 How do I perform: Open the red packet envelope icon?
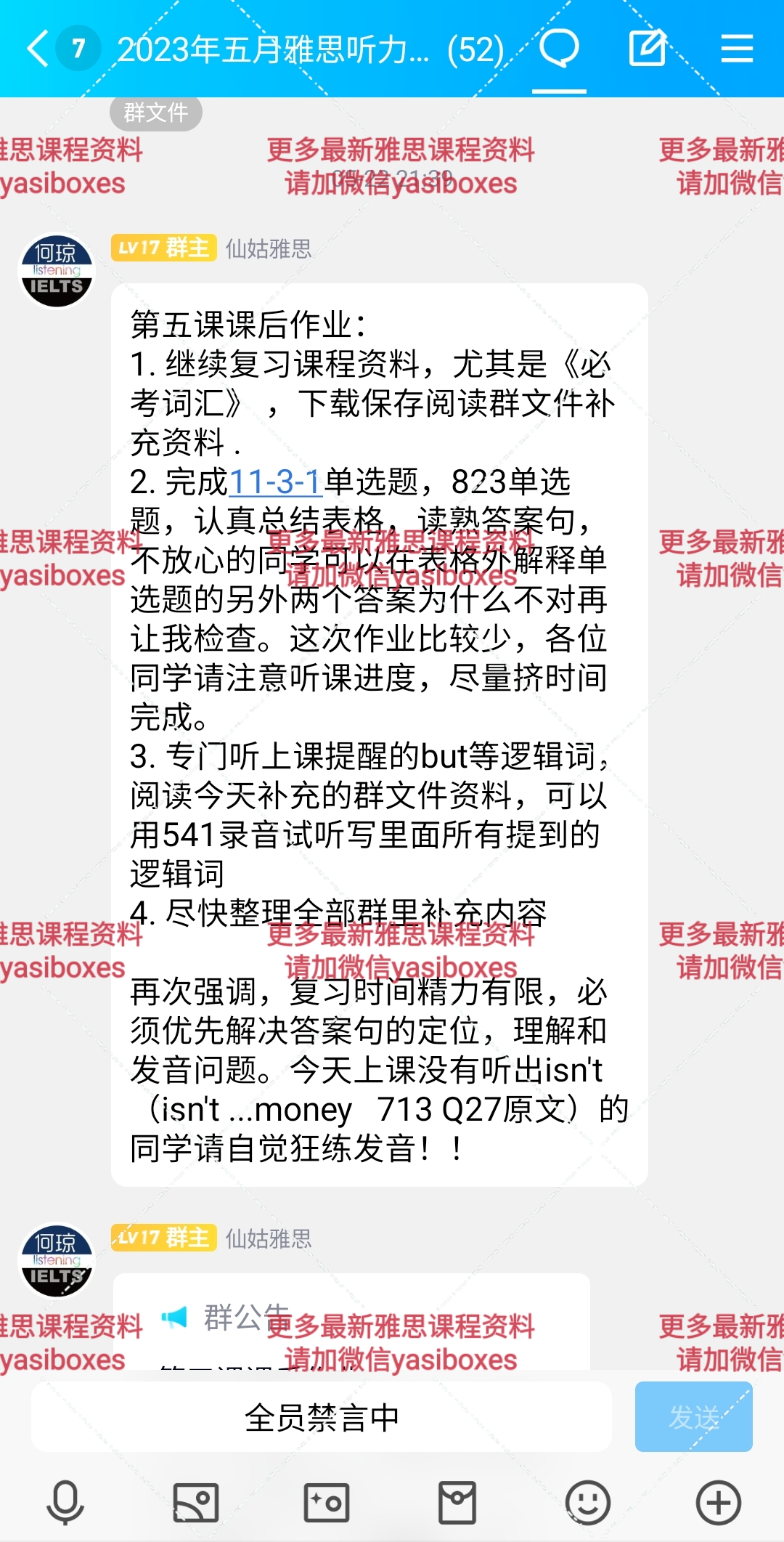457,1502
